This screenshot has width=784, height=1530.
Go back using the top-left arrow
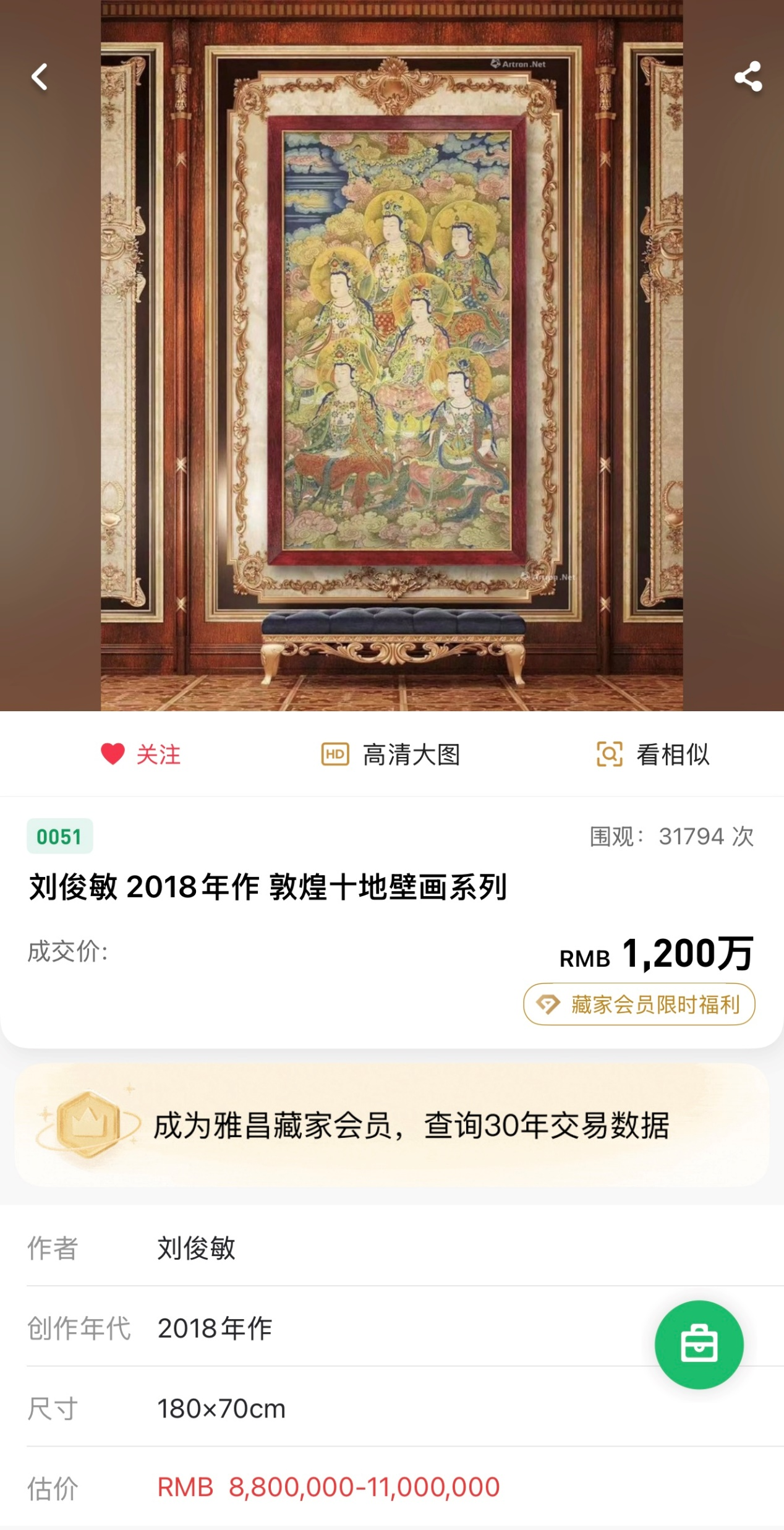pos(40,77)
